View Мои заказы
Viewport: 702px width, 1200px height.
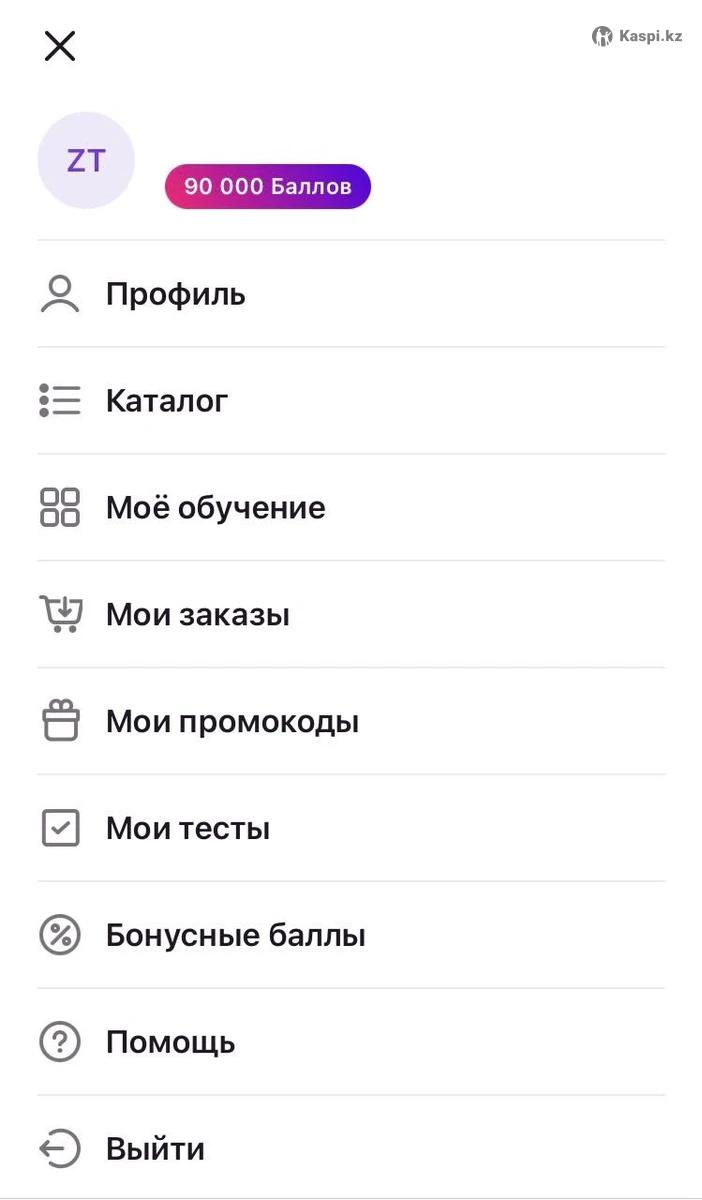(x=197, y=615)
